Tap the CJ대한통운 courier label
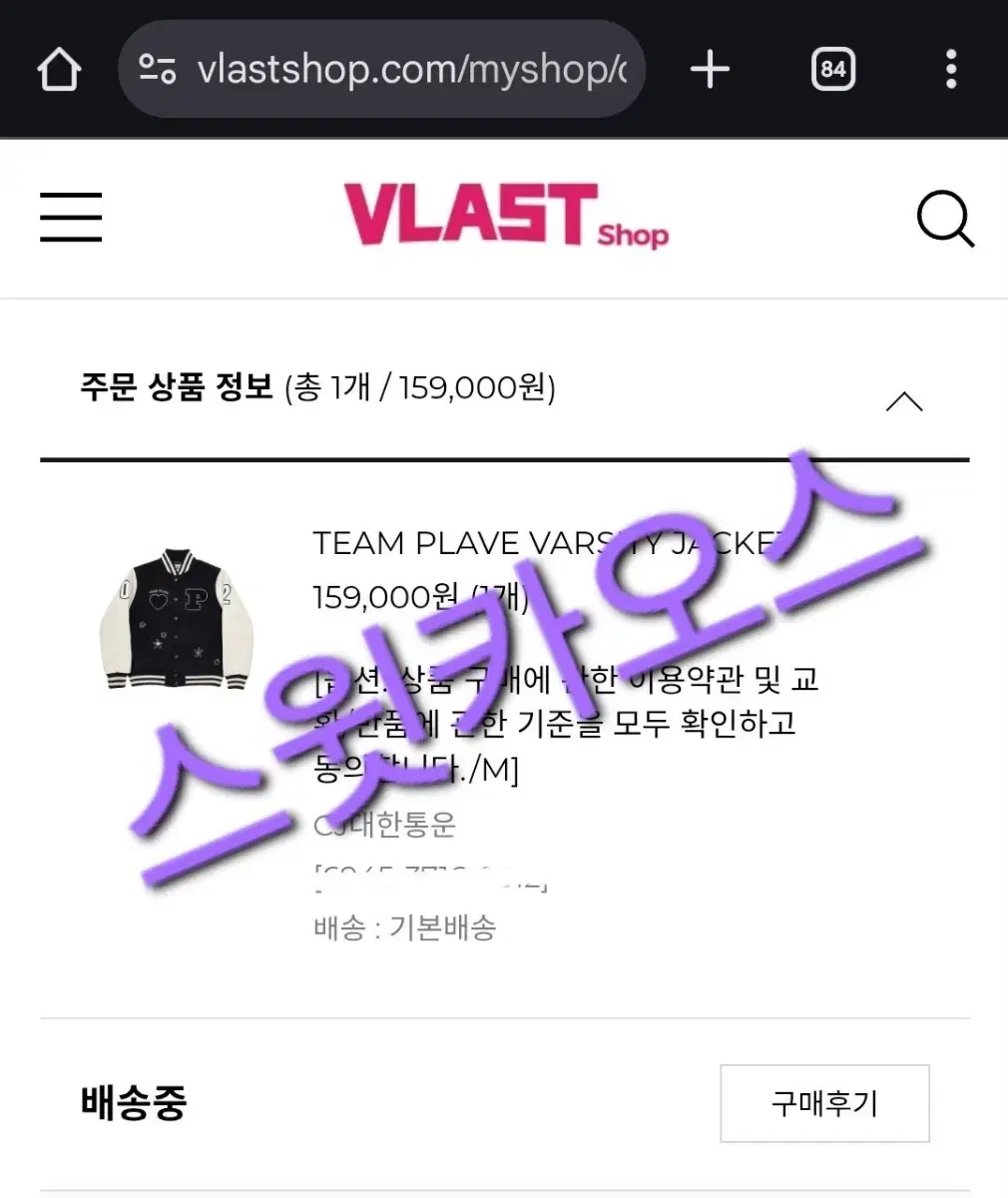Image resolution: width=1008 pixels, height=1198 pixels. [x=382, y=827]
